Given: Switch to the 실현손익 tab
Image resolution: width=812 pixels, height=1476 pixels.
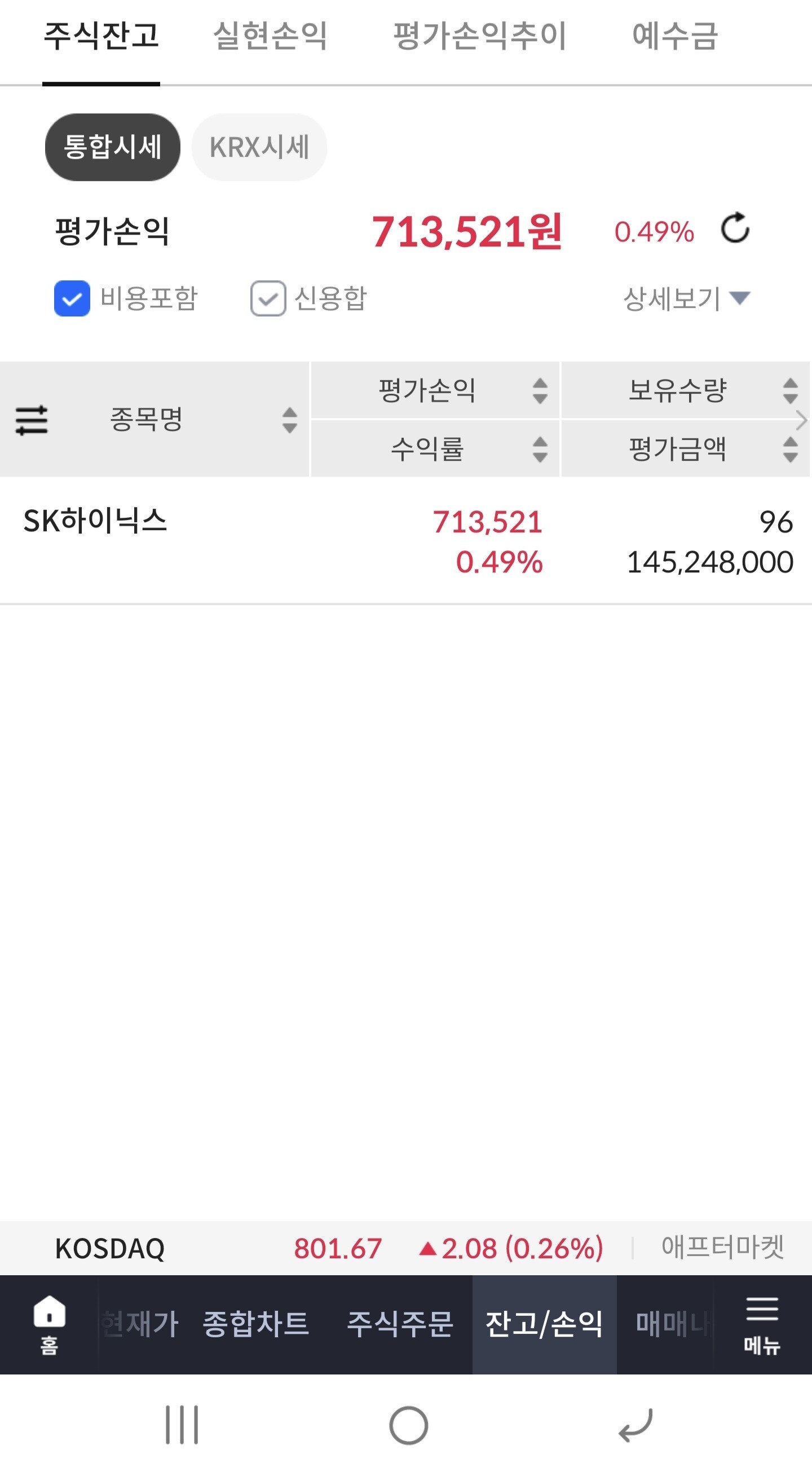Looking at the screenshot, I should (270, 37).
